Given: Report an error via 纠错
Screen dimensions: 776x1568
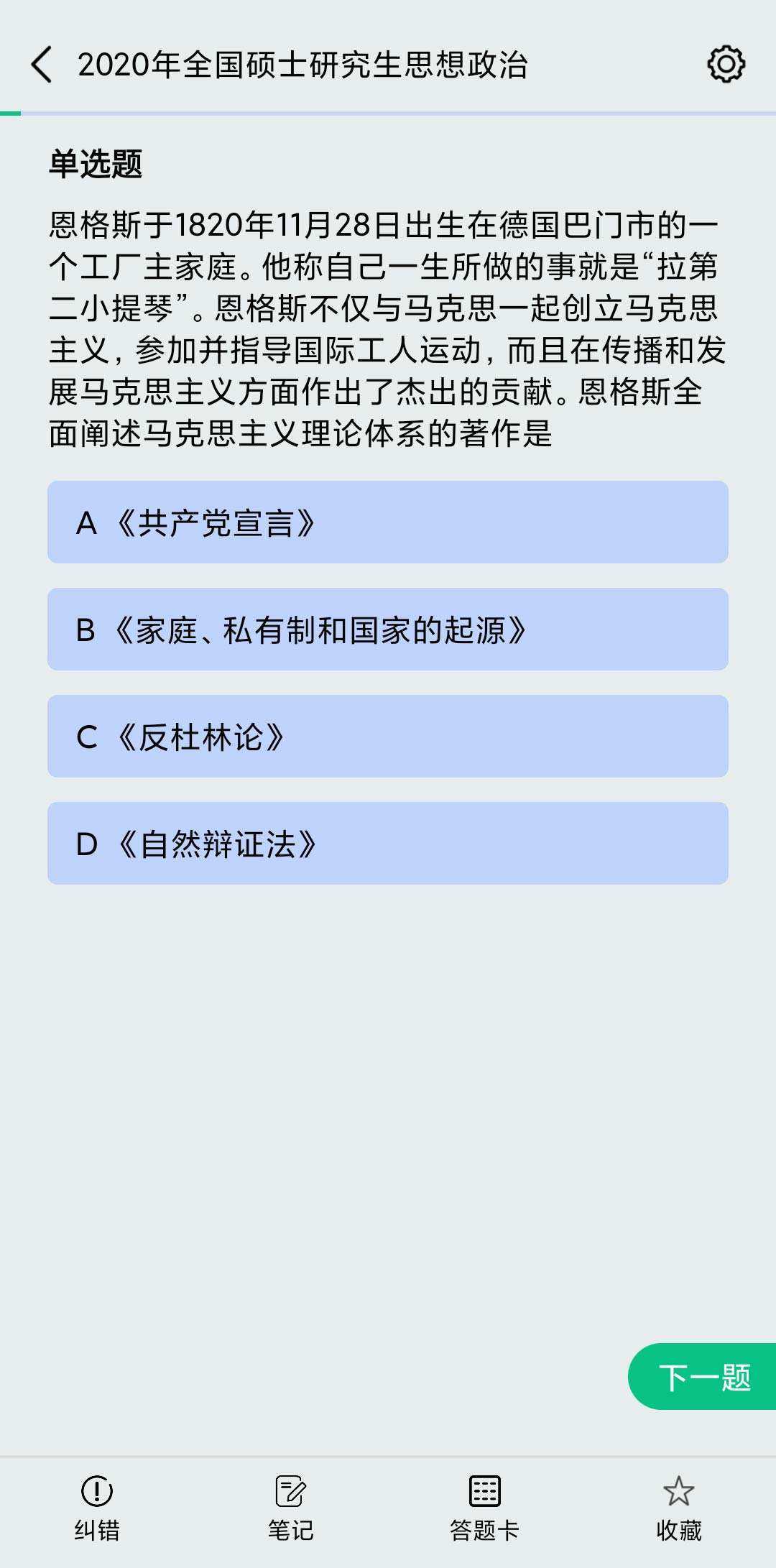Looking at the screenshot, I should (97, 1508).
